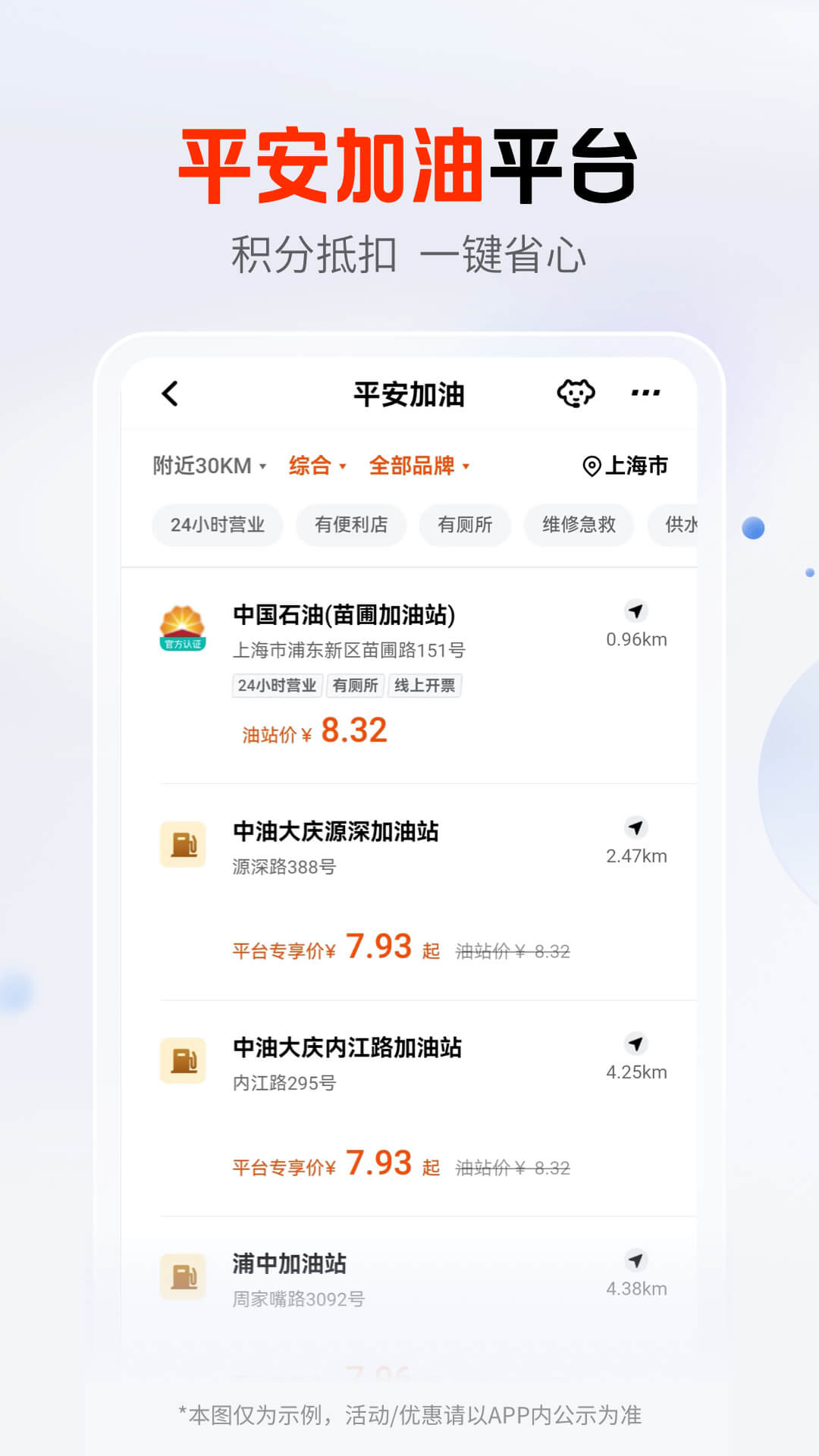Tap the back arrow at top left
Image resolution: width=819 pixels, height=1456 pixels.
pyautogui.click(x=169, y=394)
